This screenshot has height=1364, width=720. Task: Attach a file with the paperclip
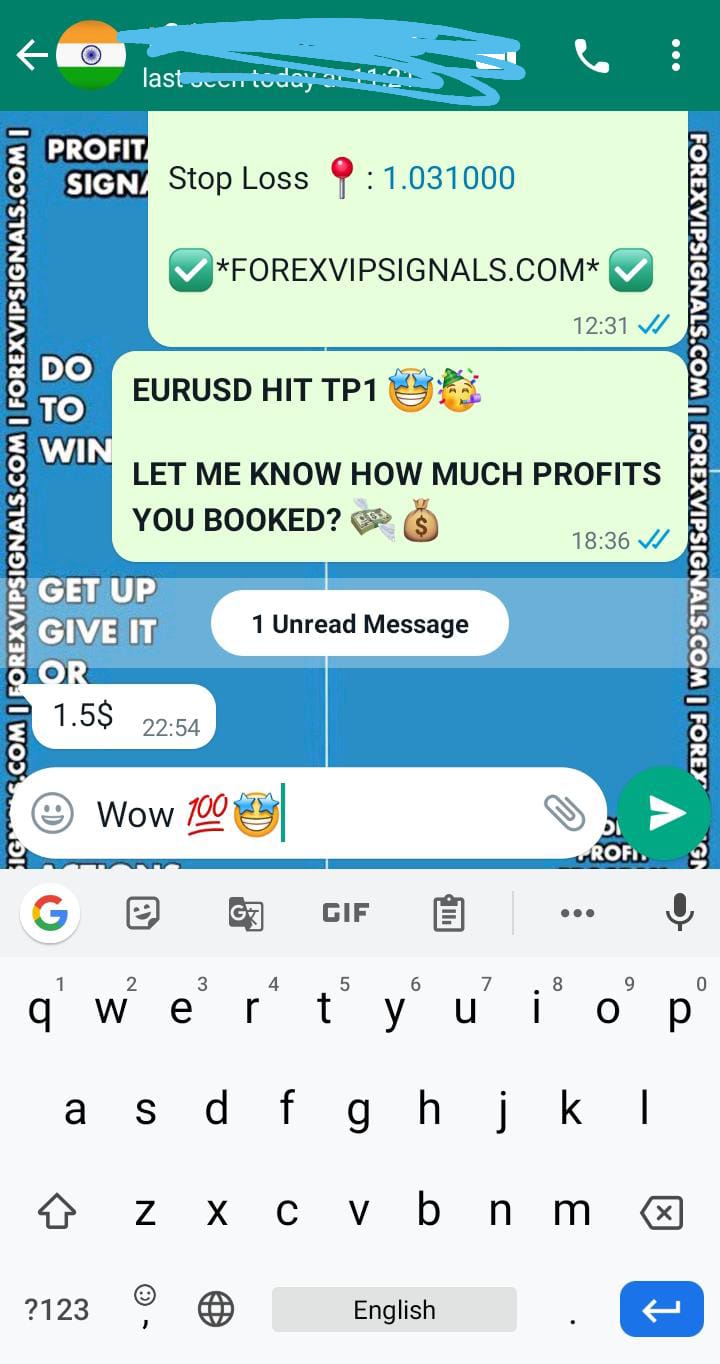coord(564,813)
